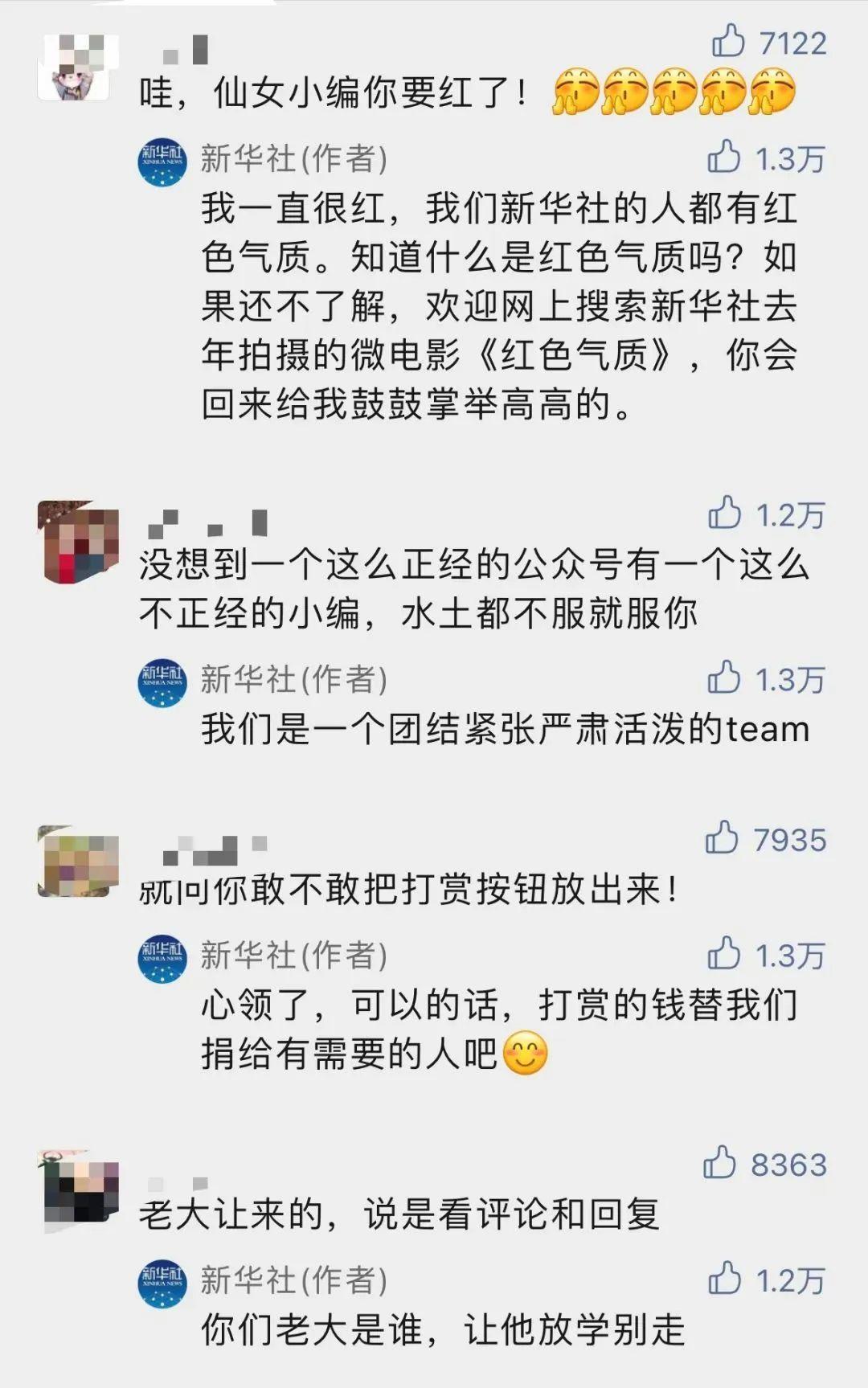Like the comment about 不正经的小编
The image size is (868, 1388).
[x=724, y=514]
